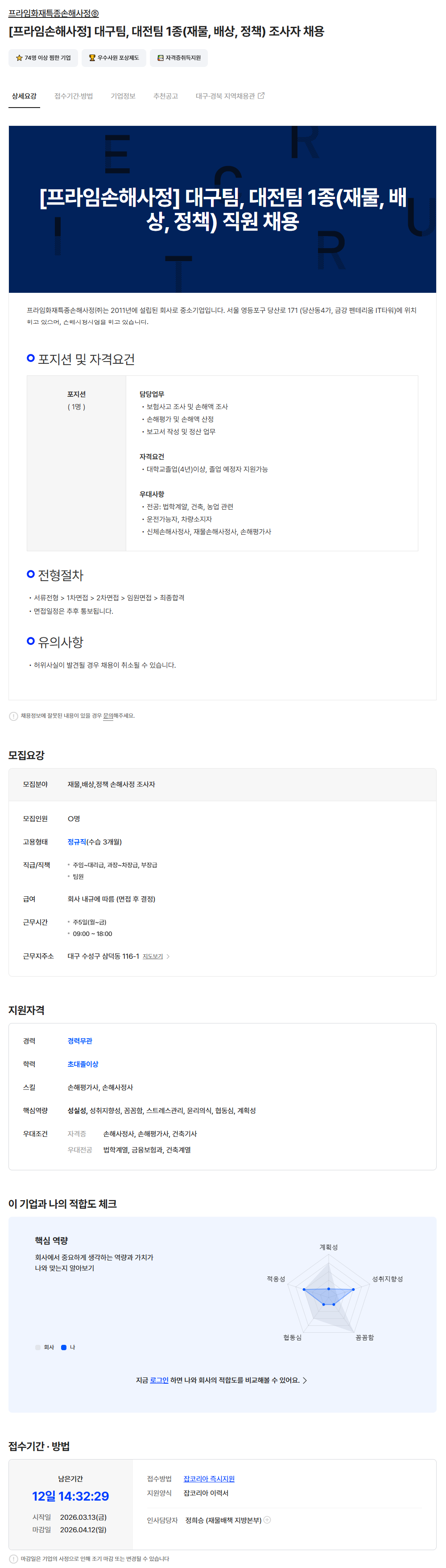Switch to the 상세요강 tab

[25, 96]
